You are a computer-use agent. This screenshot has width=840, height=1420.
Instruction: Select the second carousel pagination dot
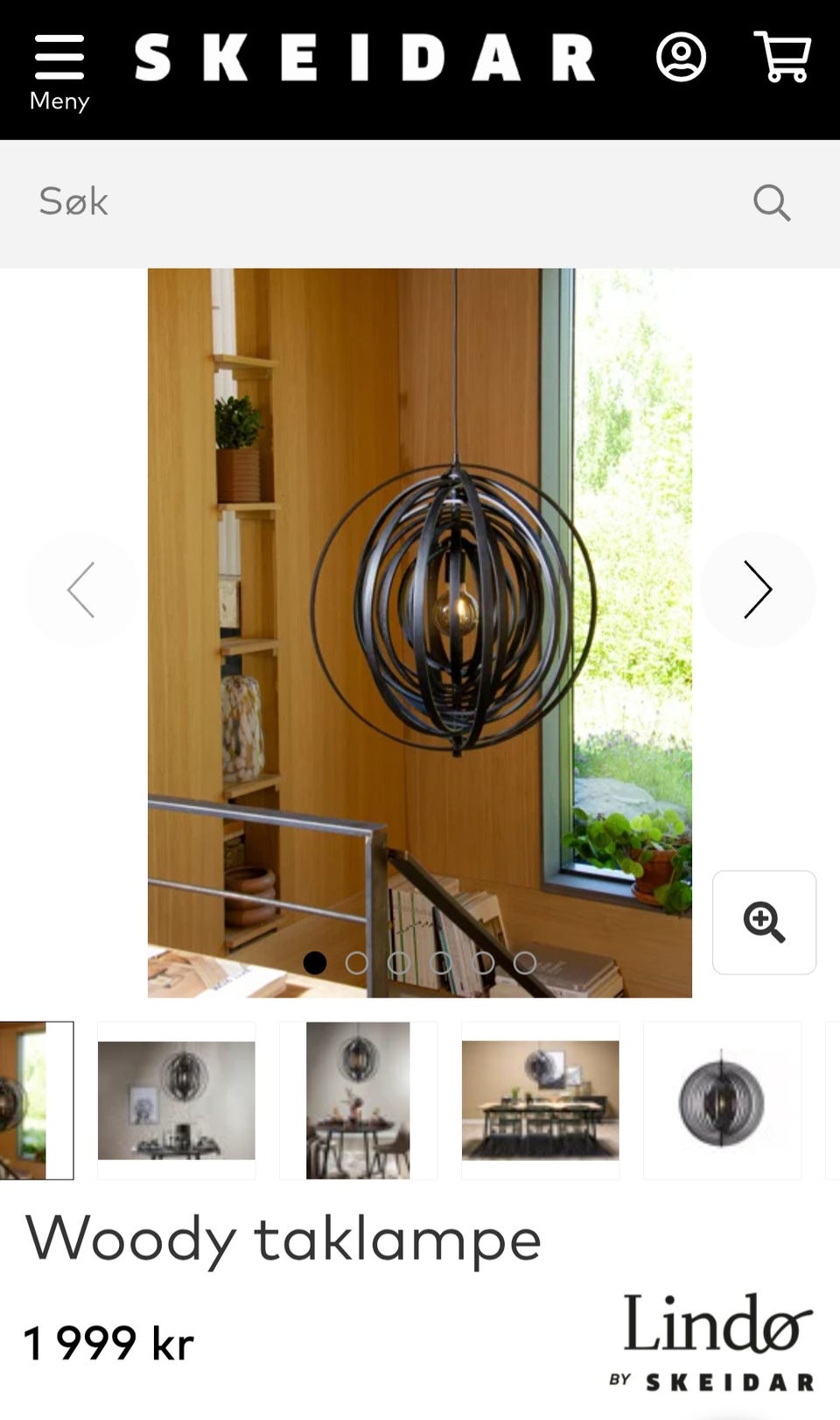pos(358,961)
